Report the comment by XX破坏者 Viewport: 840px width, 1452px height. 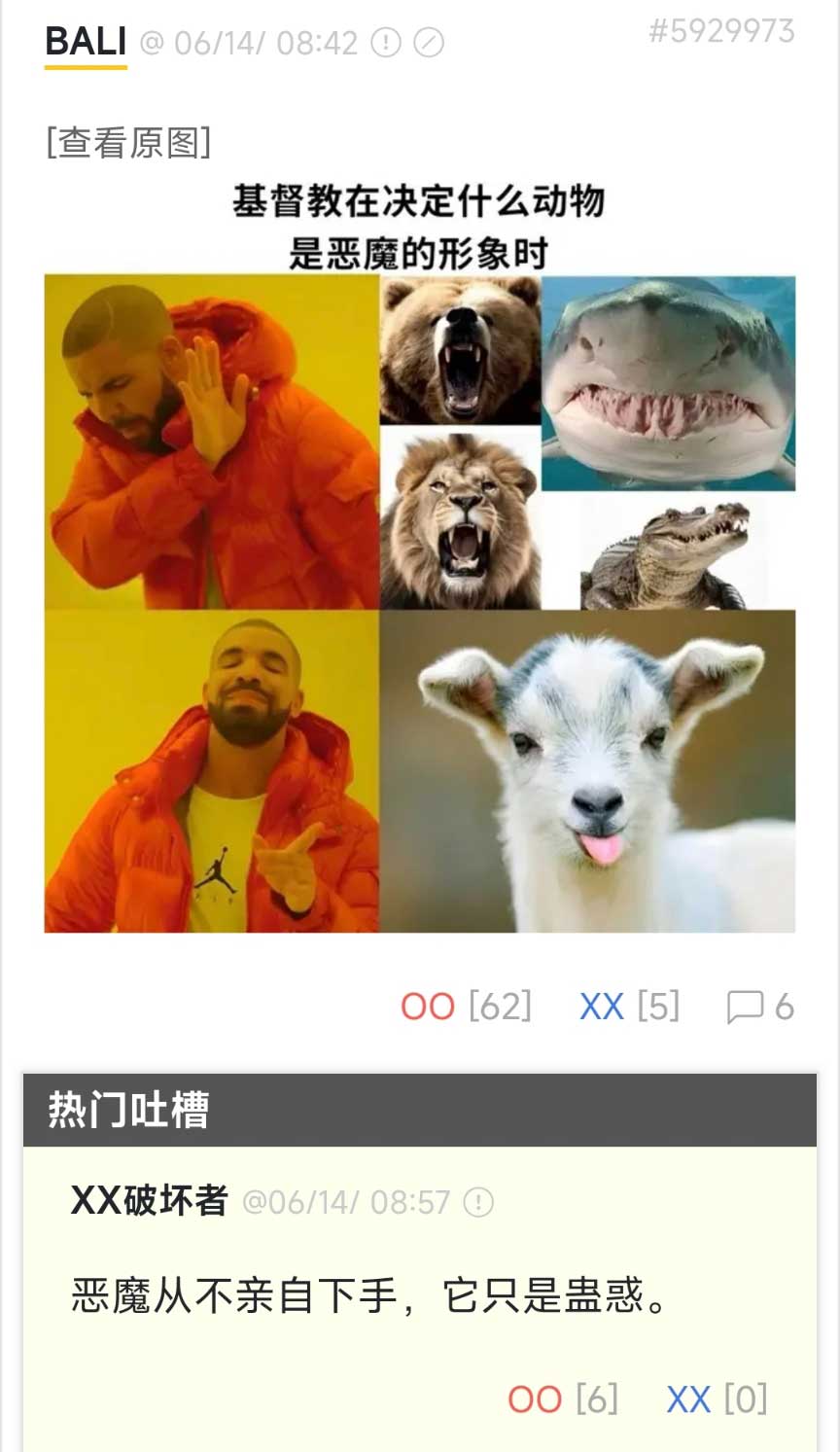click(x=477, y=1202)
